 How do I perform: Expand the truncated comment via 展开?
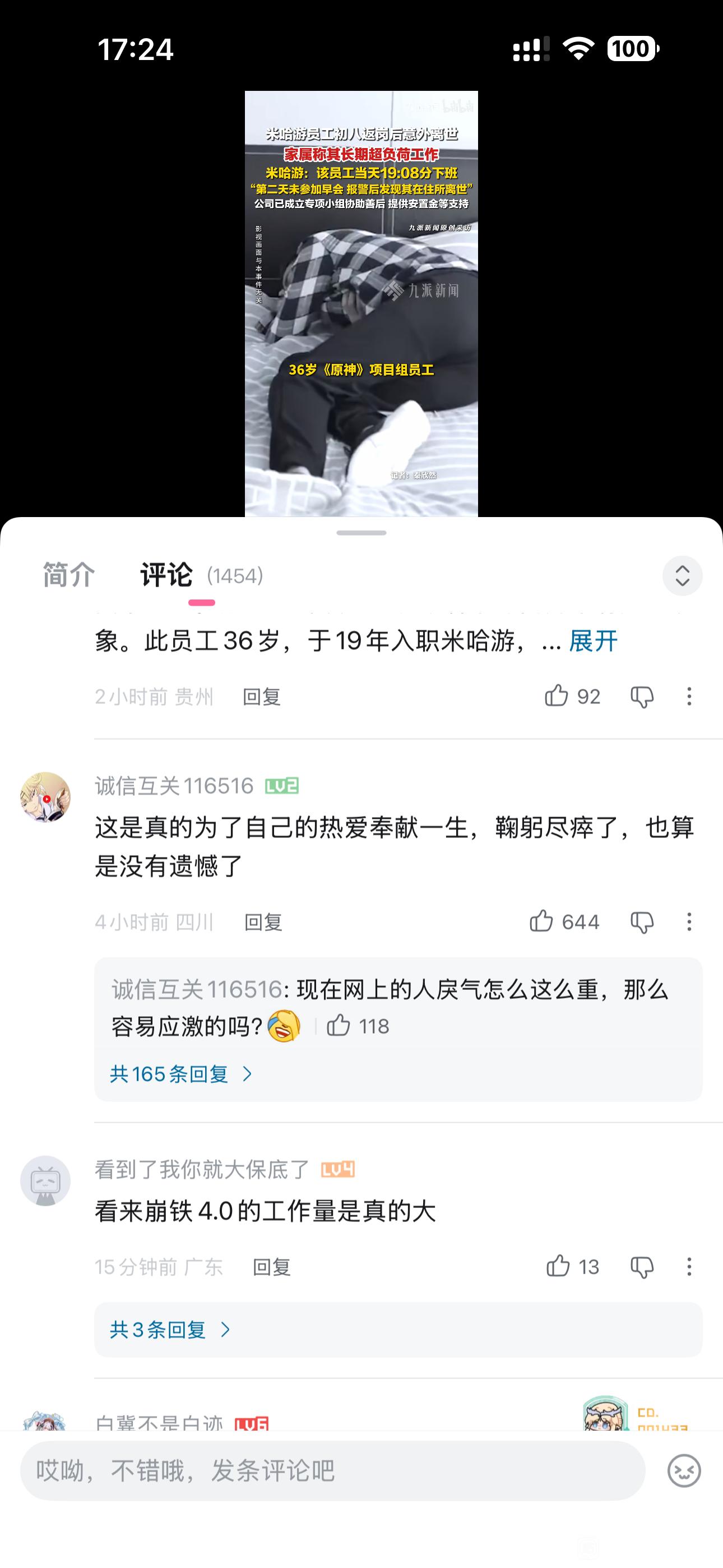pos(593,641)
